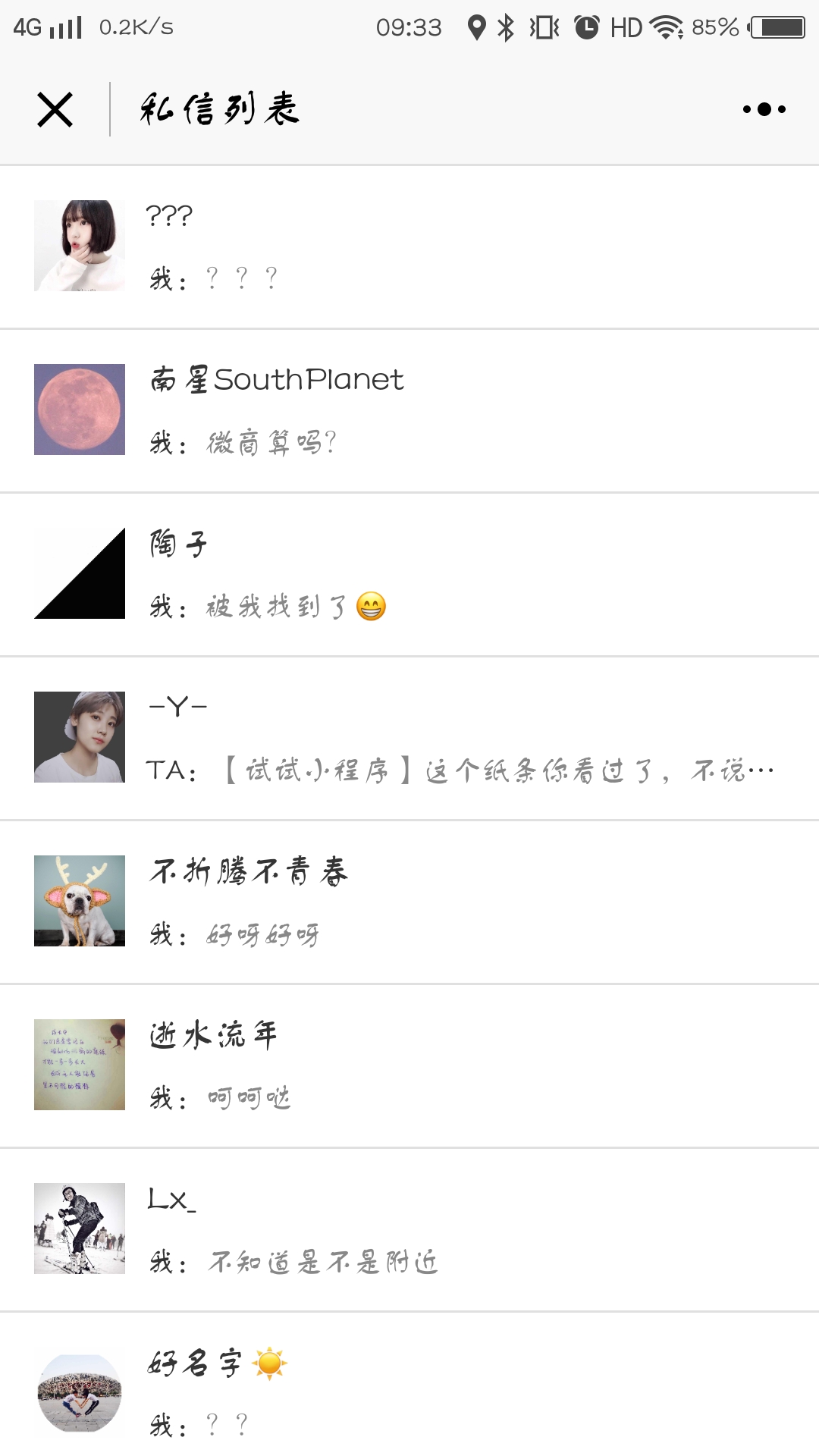Open the conversation with -Y-
This screenshot has width=819, height=1456.
coord(409,738)
